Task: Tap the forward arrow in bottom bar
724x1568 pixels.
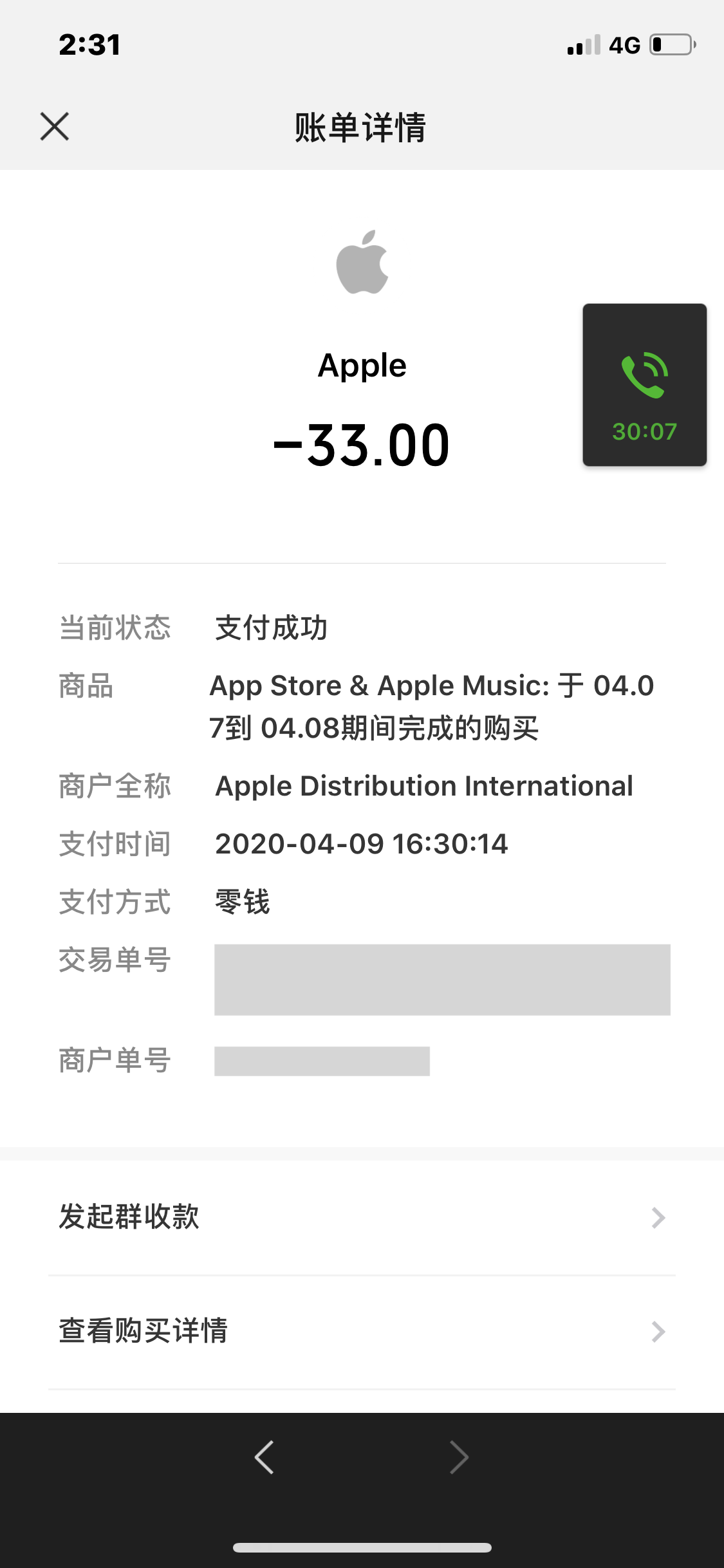Action: [459, 1457]
